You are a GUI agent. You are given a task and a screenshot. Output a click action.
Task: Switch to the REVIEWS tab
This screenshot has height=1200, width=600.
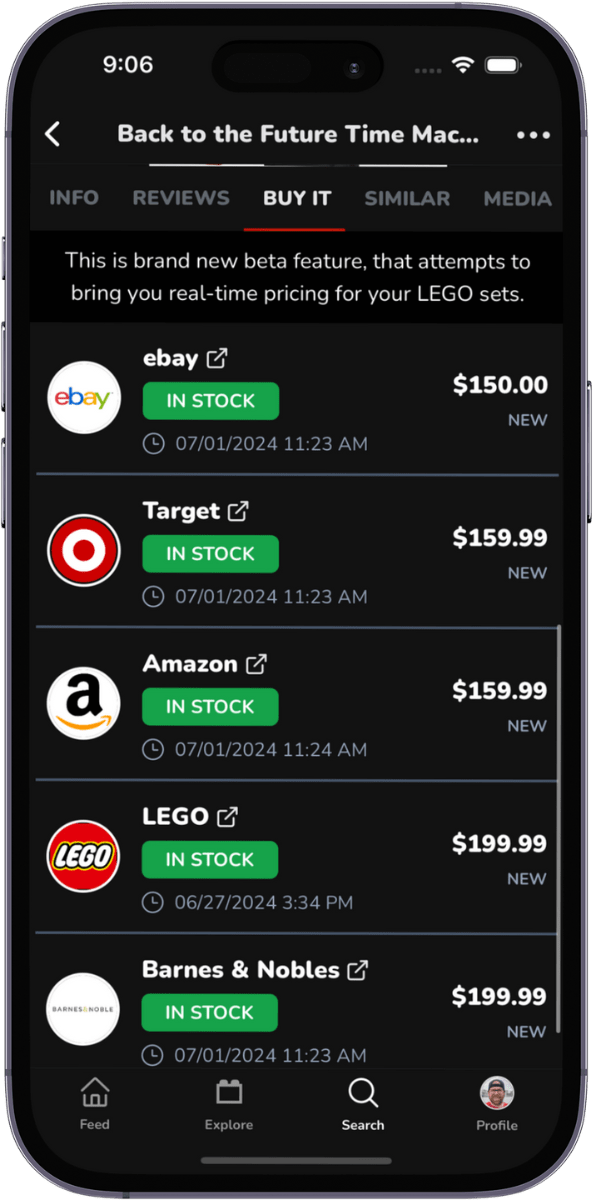(181, 198)
